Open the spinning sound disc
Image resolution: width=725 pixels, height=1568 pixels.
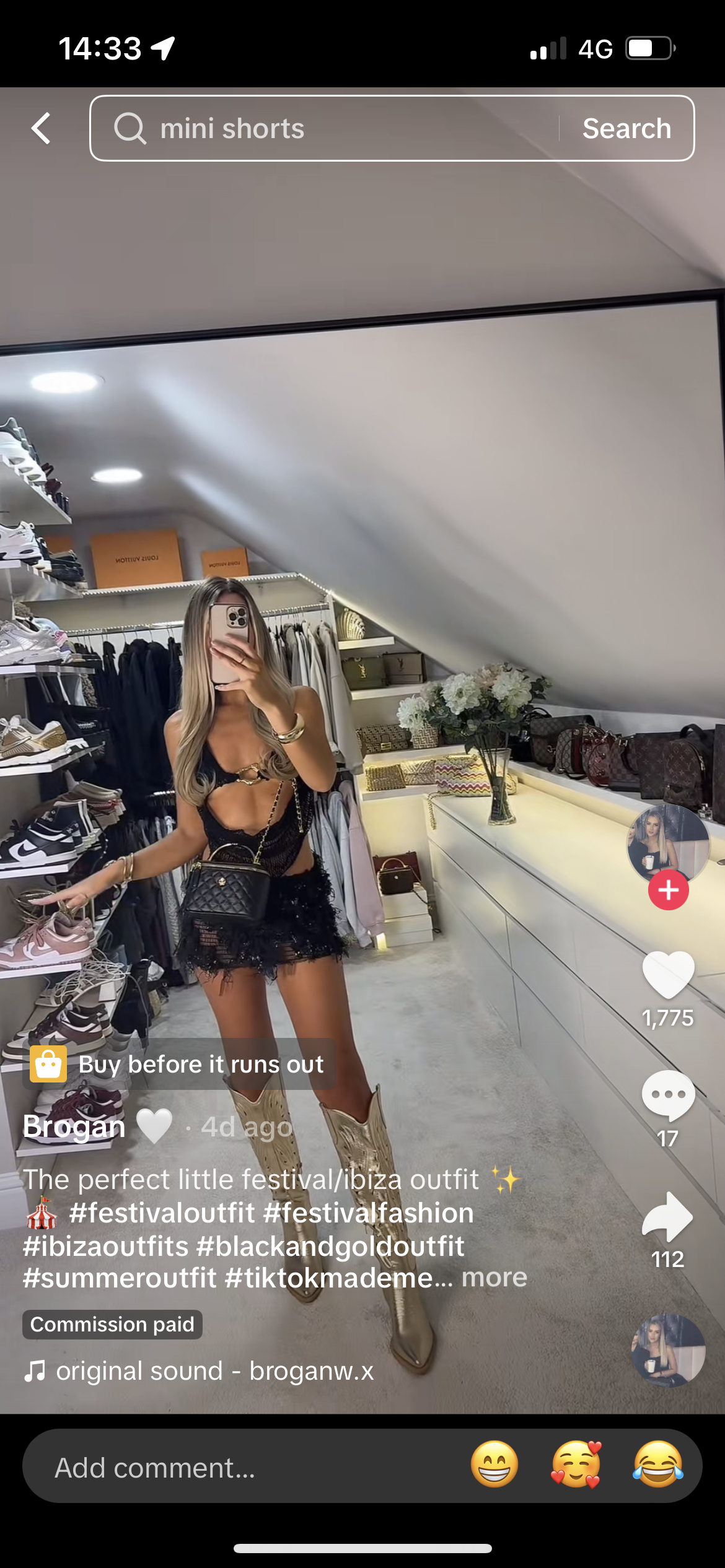[x=668, y=1350]
